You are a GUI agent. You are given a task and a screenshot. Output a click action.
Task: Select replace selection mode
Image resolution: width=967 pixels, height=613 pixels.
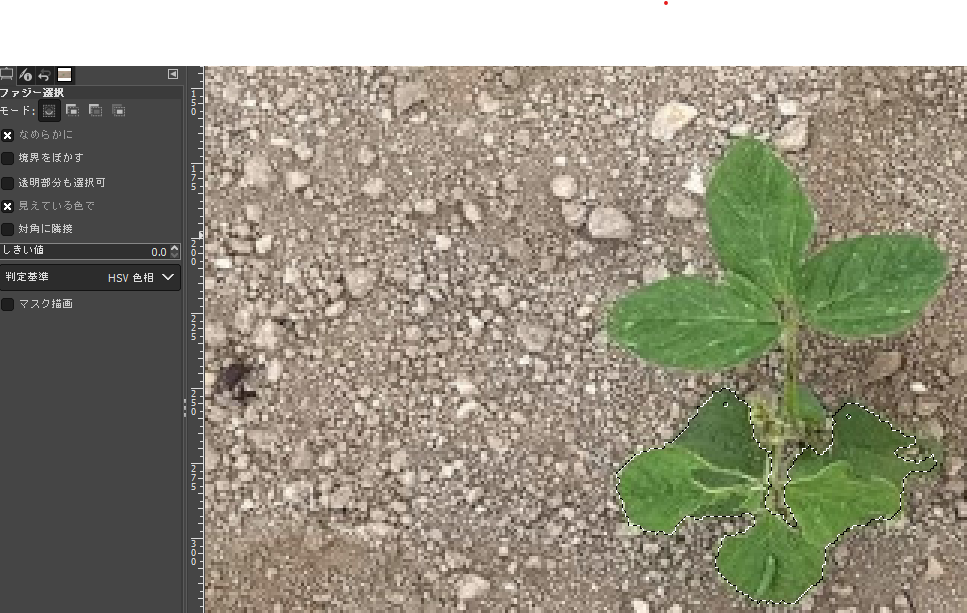tap(49, 110)
